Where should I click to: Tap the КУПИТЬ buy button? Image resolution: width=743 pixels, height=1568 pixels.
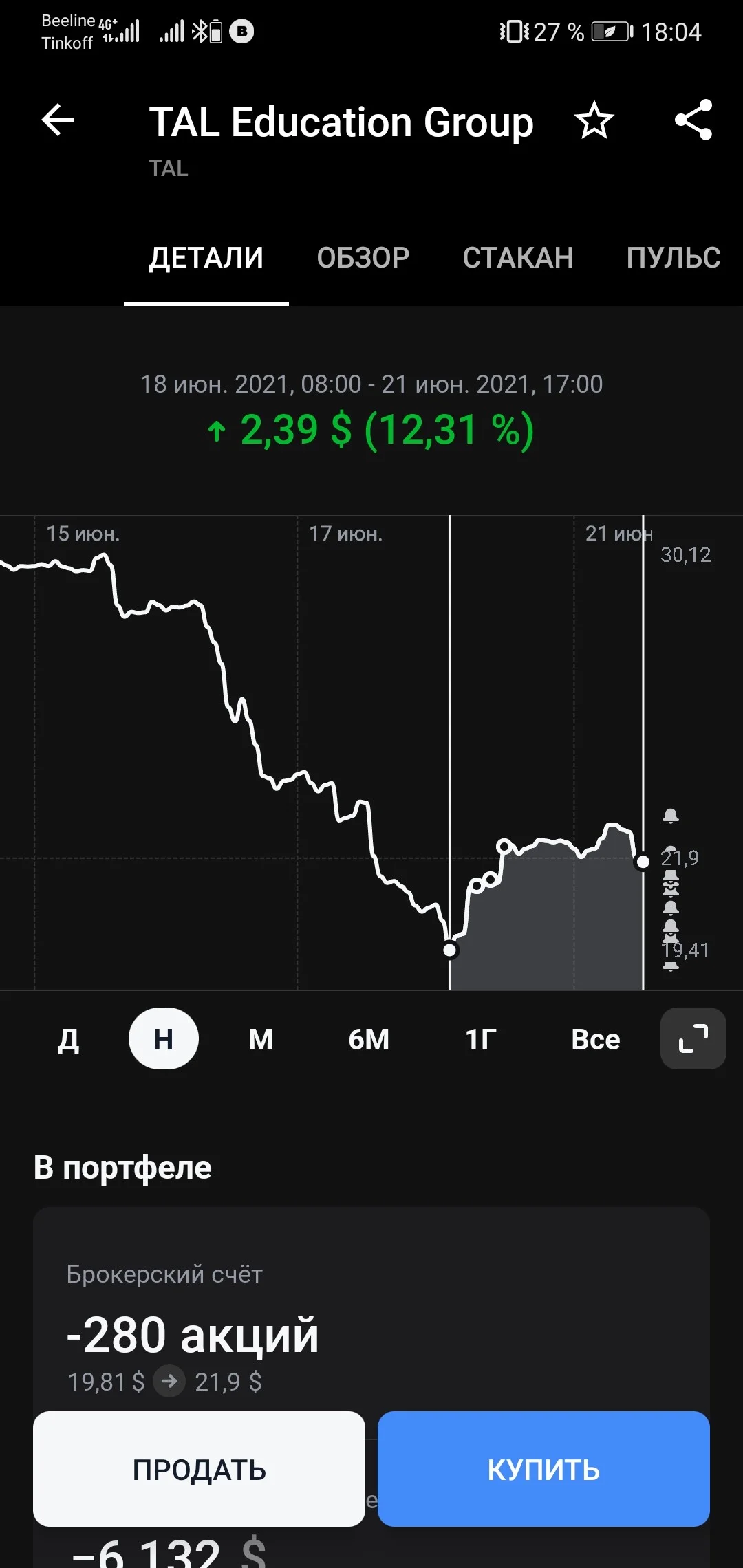point(543,1469)
